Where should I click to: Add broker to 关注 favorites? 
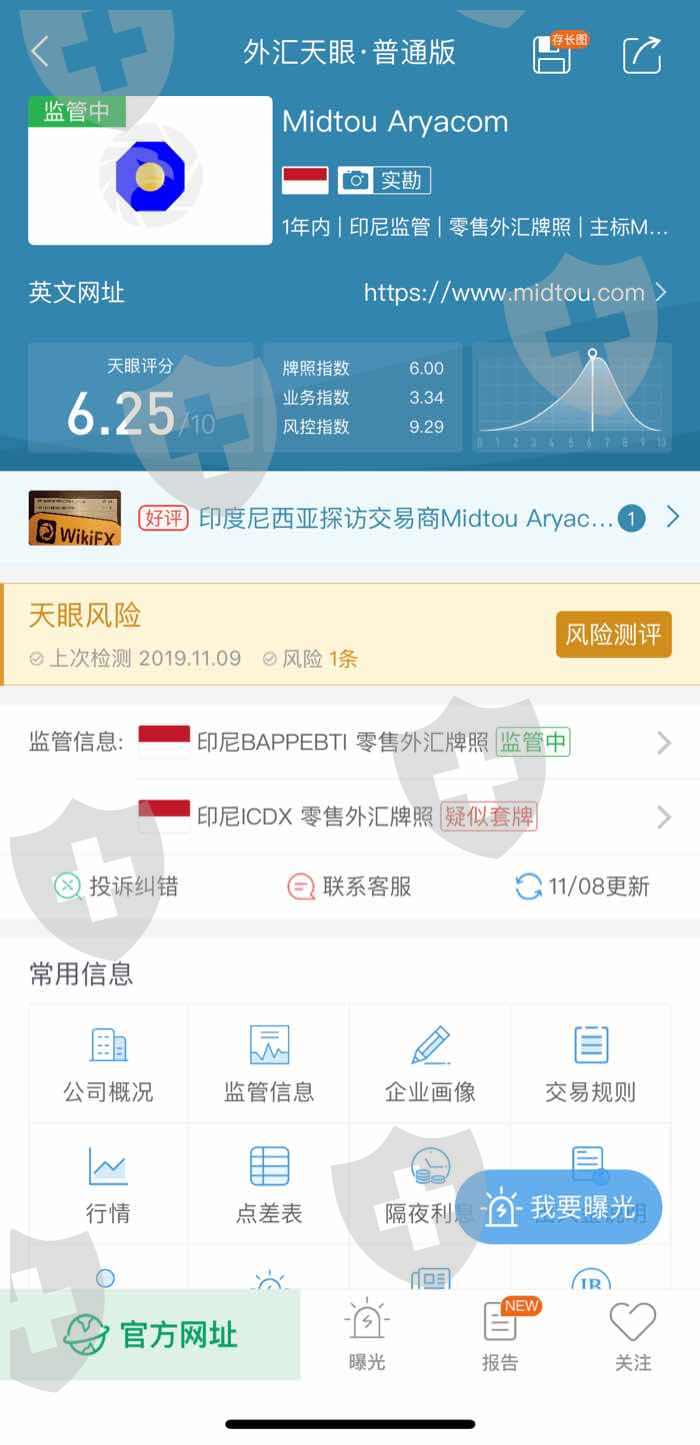[632, 1336]
